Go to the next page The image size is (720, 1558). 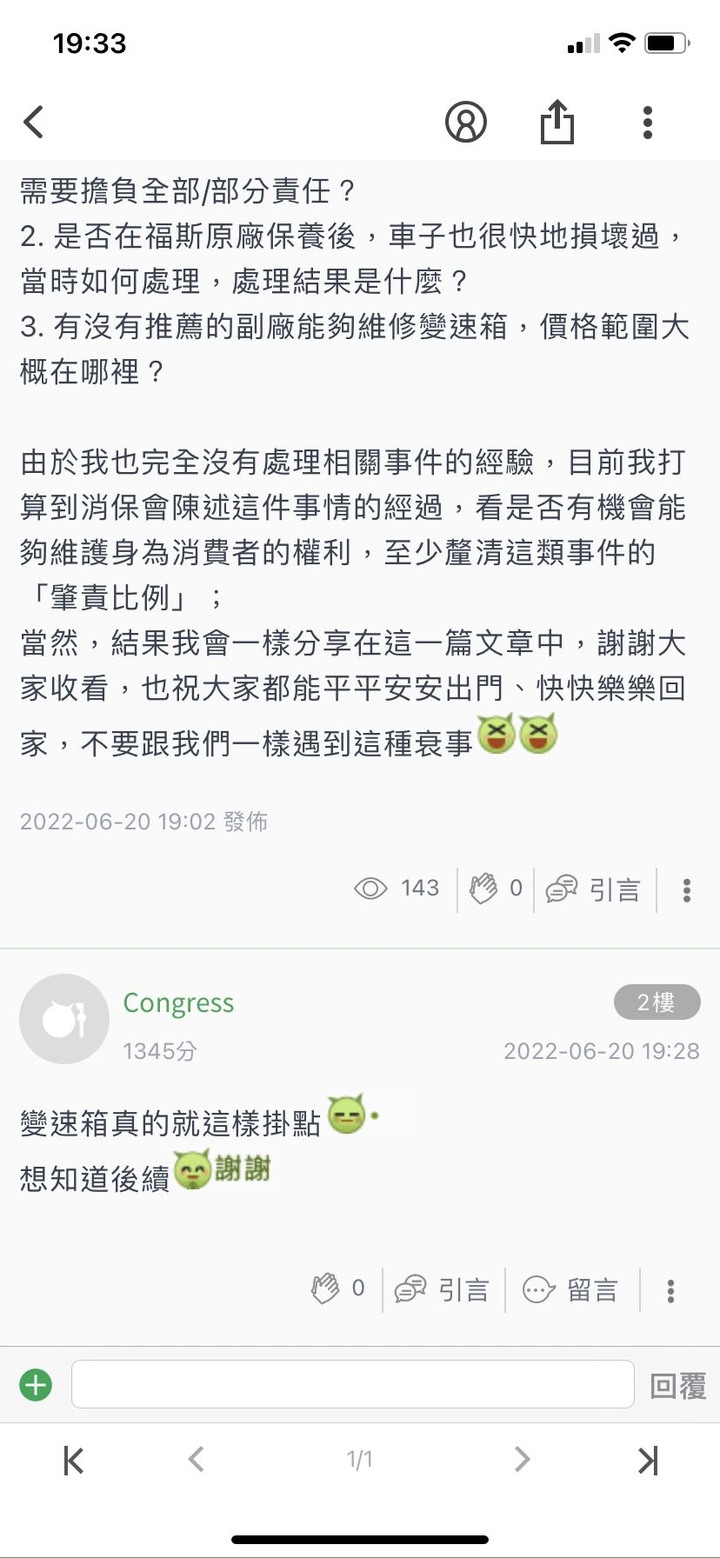pyautogui.click(x=521, y=1460)
